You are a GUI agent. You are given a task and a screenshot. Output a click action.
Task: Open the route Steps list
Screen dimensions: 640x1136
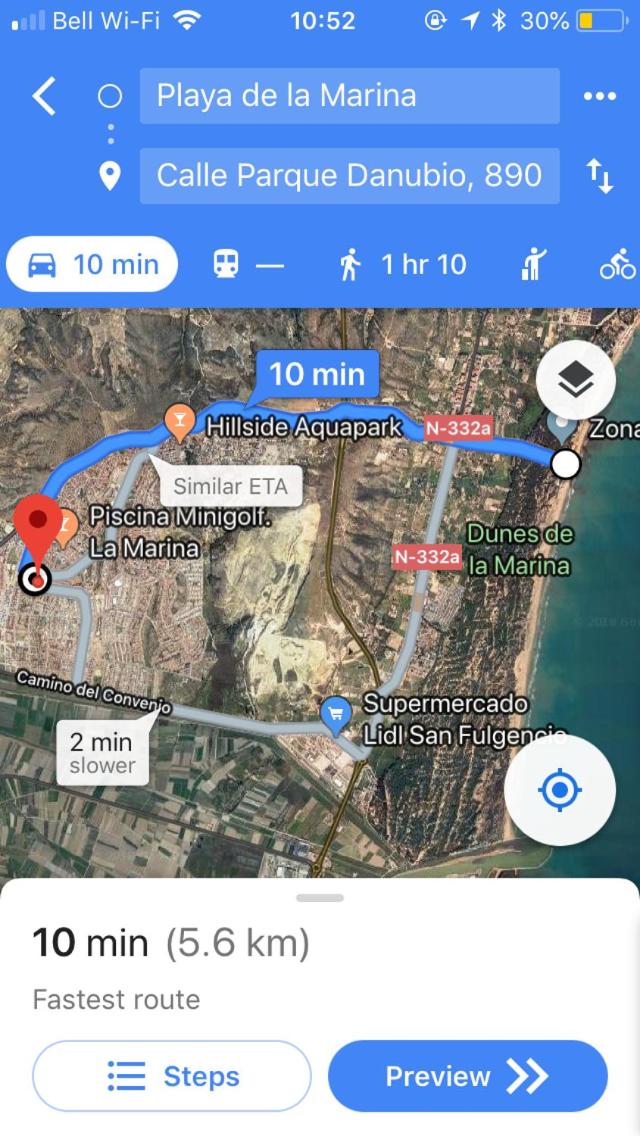pyautogui.click(x=172, y=1076)
